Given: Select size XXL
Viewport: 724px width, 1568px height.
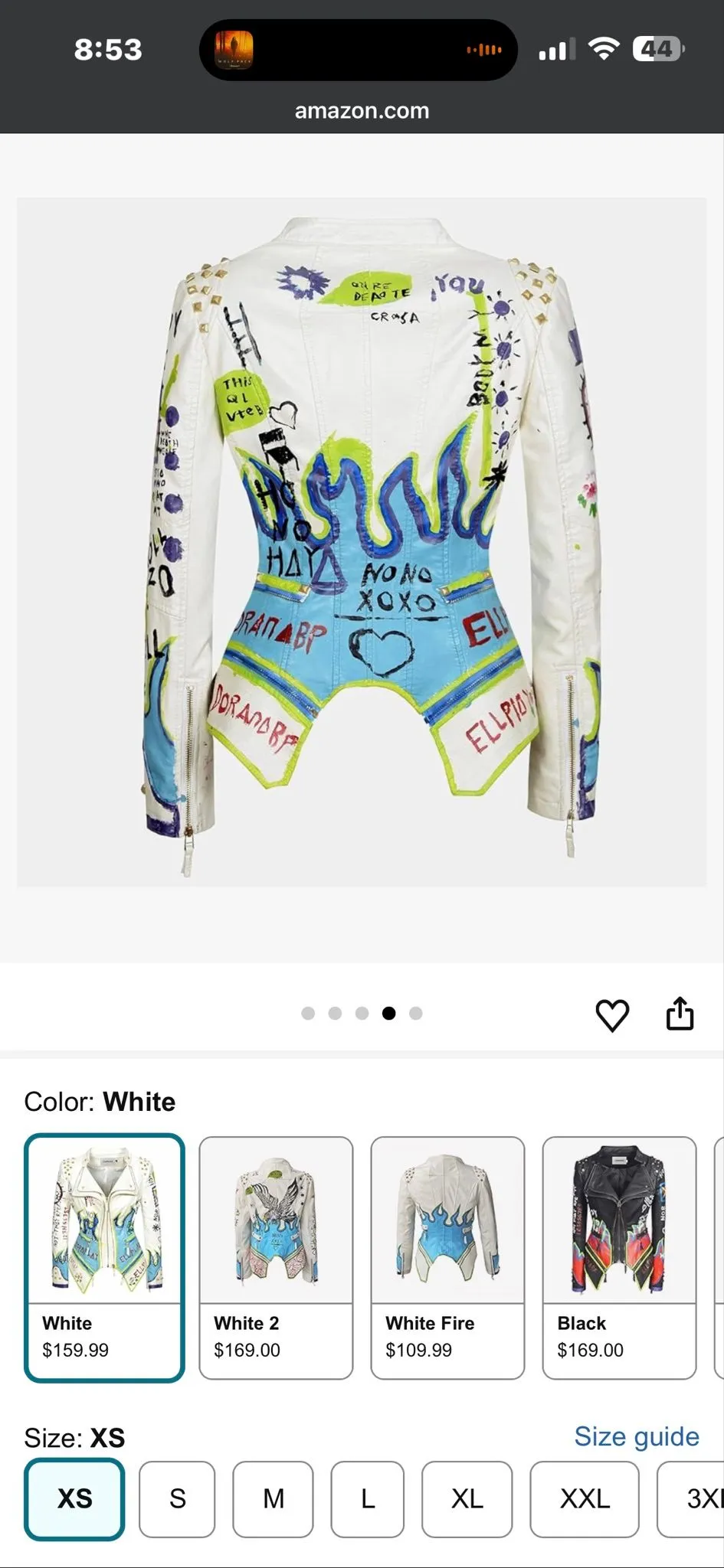Looking at the screenshot, I should point(585,1498).
